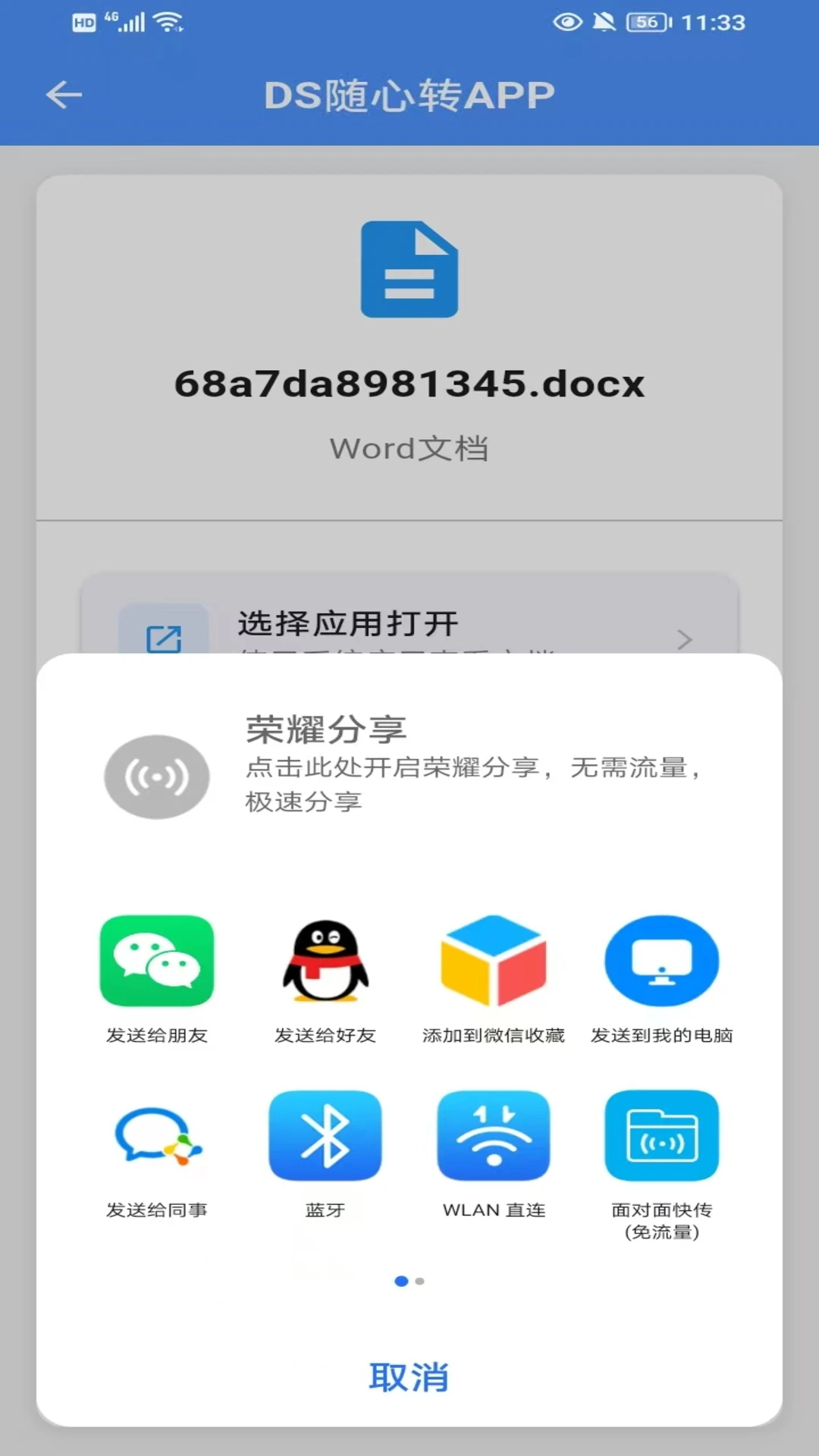The height and width of the screenshot is (1456, 819).
Task: Add the docx to WeChat favorites
Action: click(493, 962)
